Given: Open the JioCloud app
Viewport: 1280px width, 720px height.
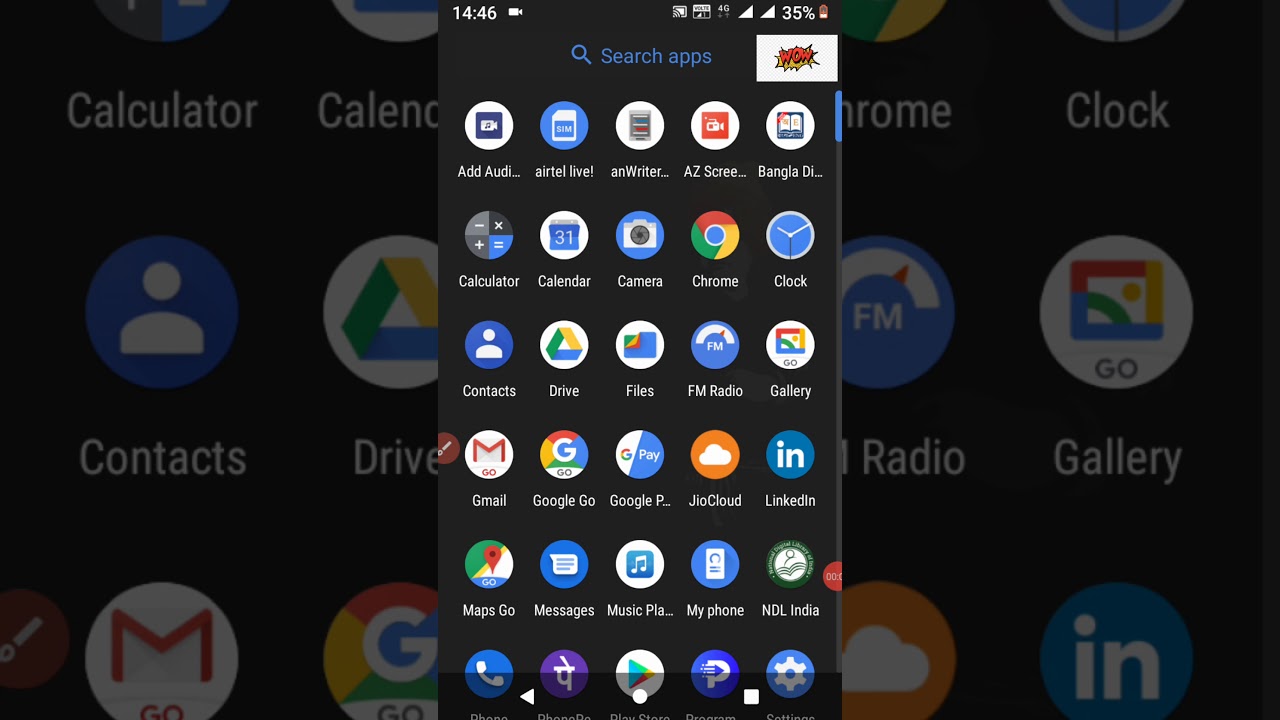Looking at the screenshot, I should [x=715, y=456].
